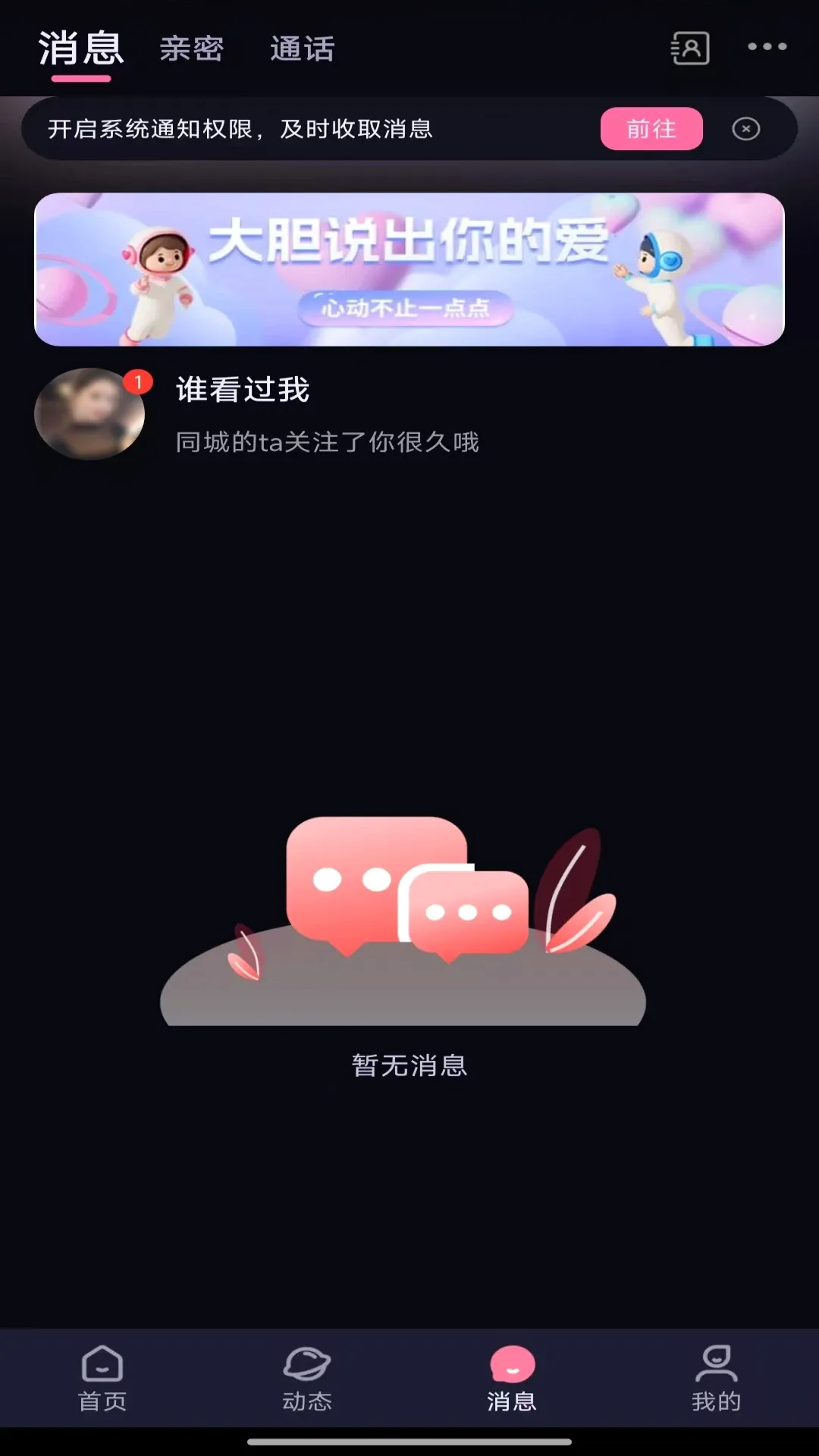Screen dimensions: 819x1456
Task: Tap 前往 to enable notification permission
Action: pos(651,129)
